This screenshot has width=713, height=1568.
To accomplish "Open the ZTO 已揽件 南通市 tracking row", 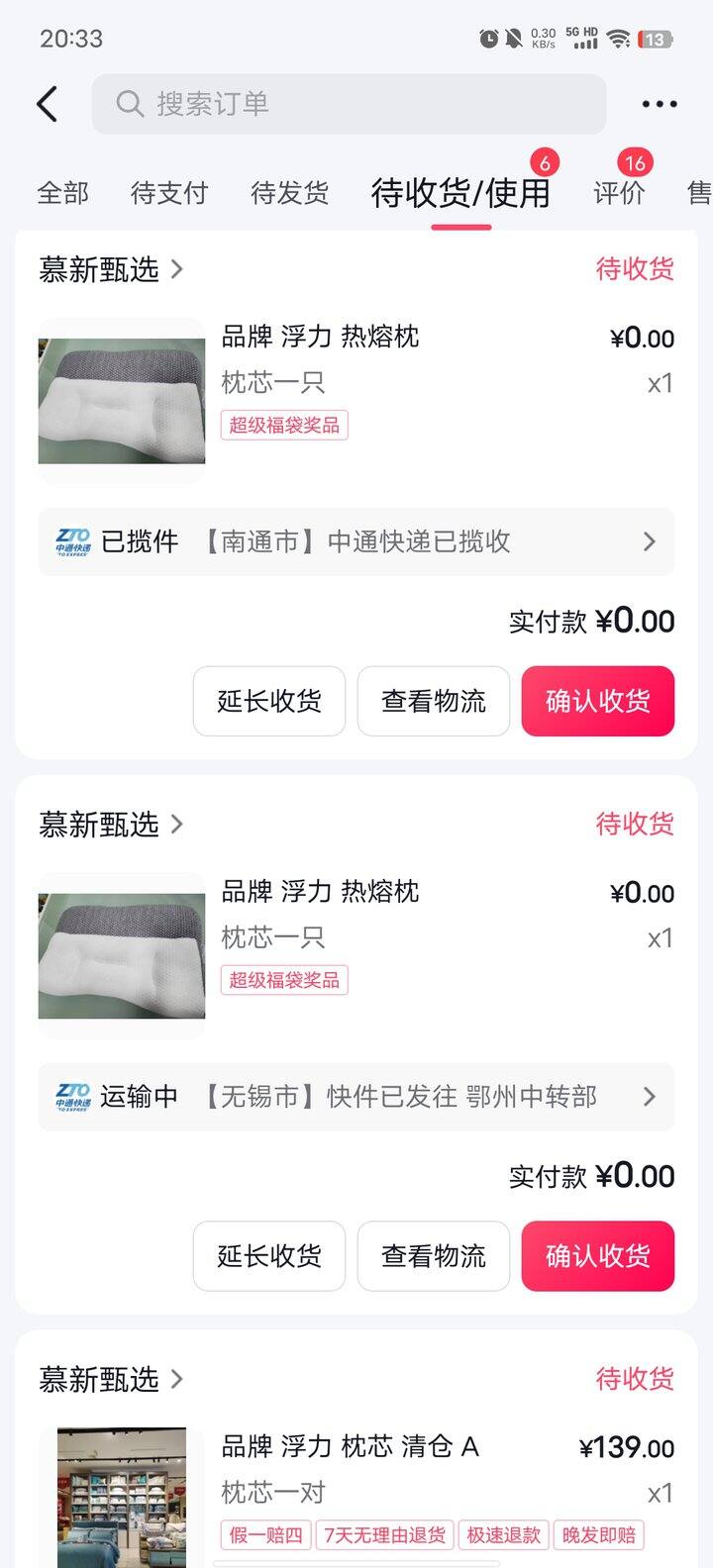I will [356, 541].
